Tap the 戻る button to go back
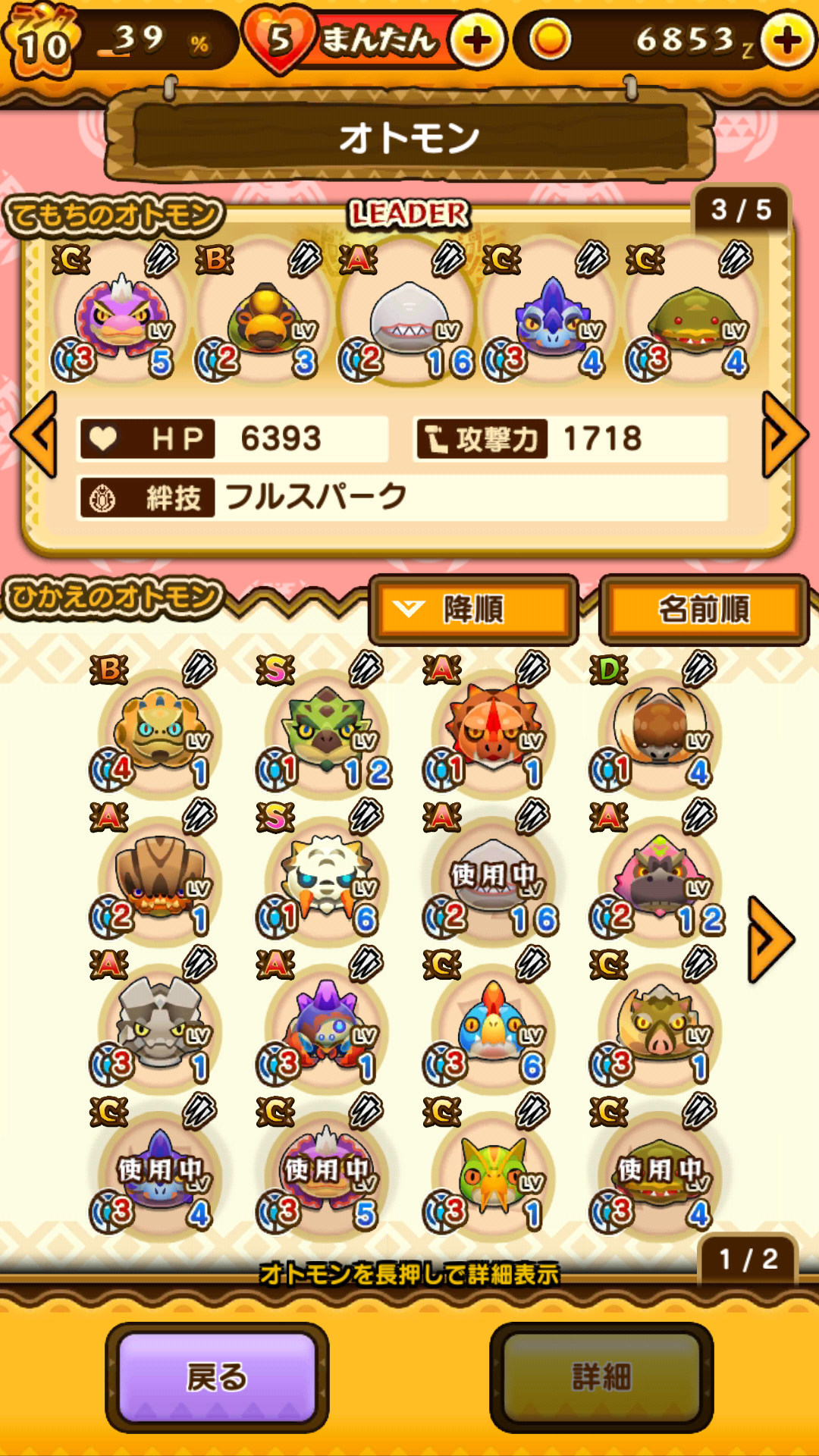This screenshot has width=819, height=1456. coord(217,1377)
